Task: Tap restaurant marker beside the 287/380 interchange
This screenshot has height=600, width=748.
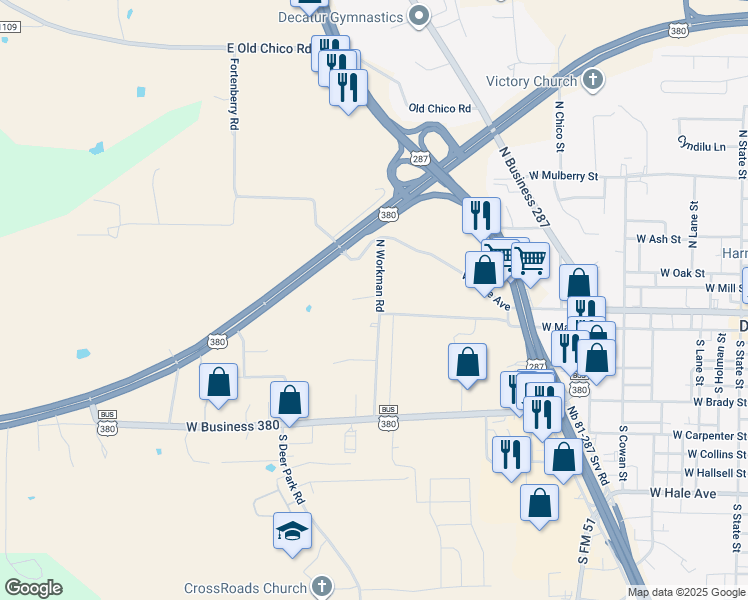Action: [481, 217]
